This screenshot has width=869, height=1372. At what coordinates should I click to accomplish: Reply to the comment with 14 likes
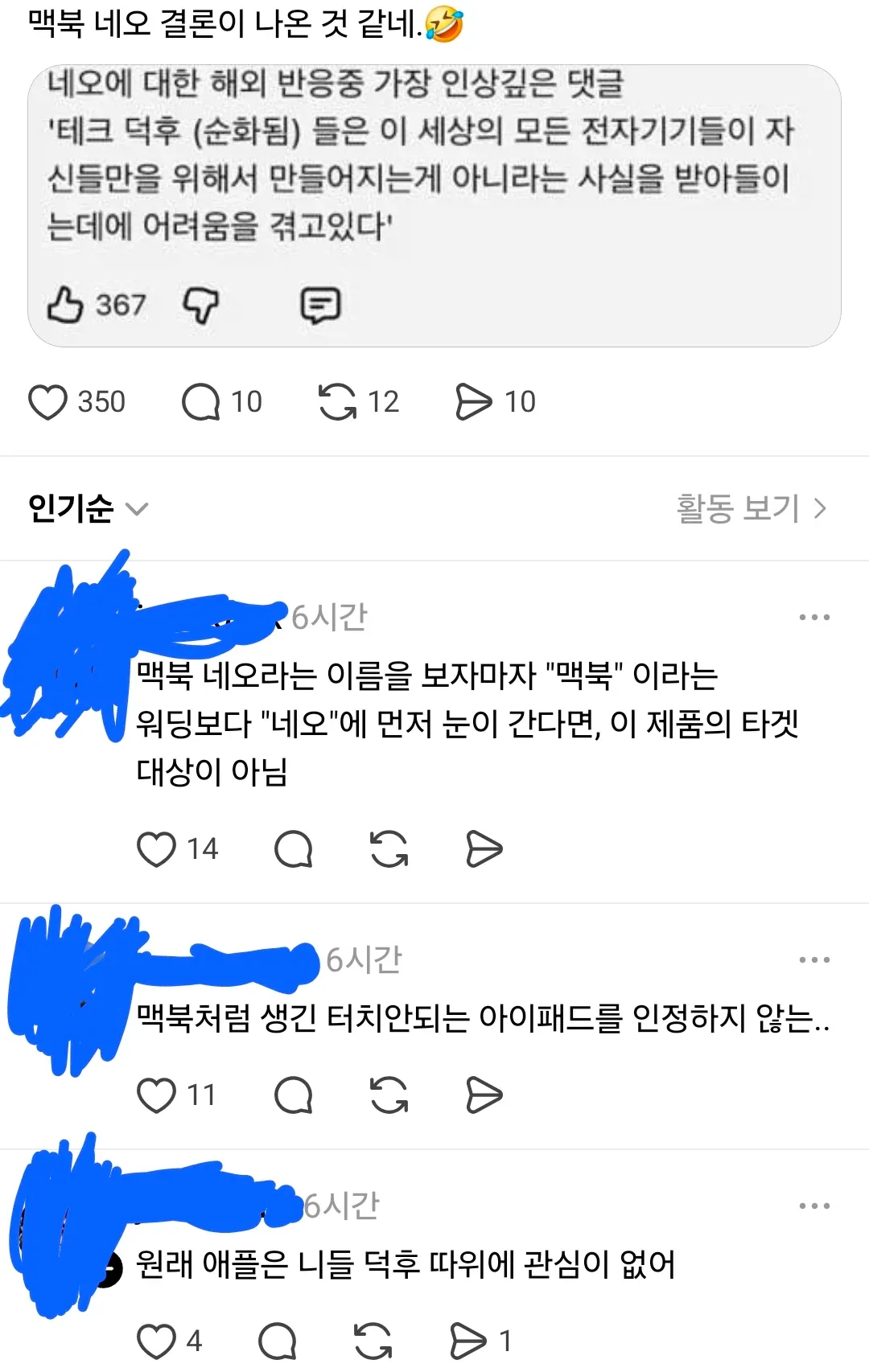click(x=293, y=849)
